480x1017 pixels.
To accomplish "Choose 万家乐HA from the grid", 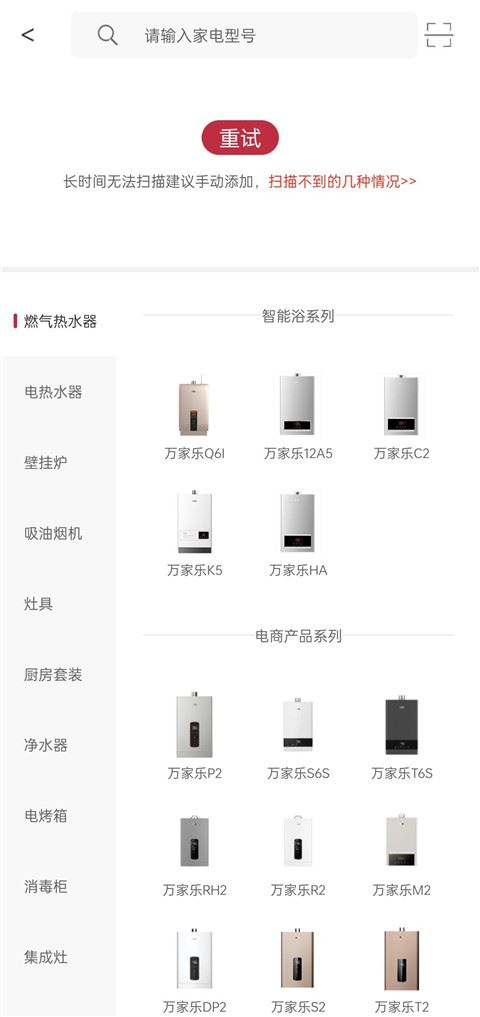I will point(298,534).
